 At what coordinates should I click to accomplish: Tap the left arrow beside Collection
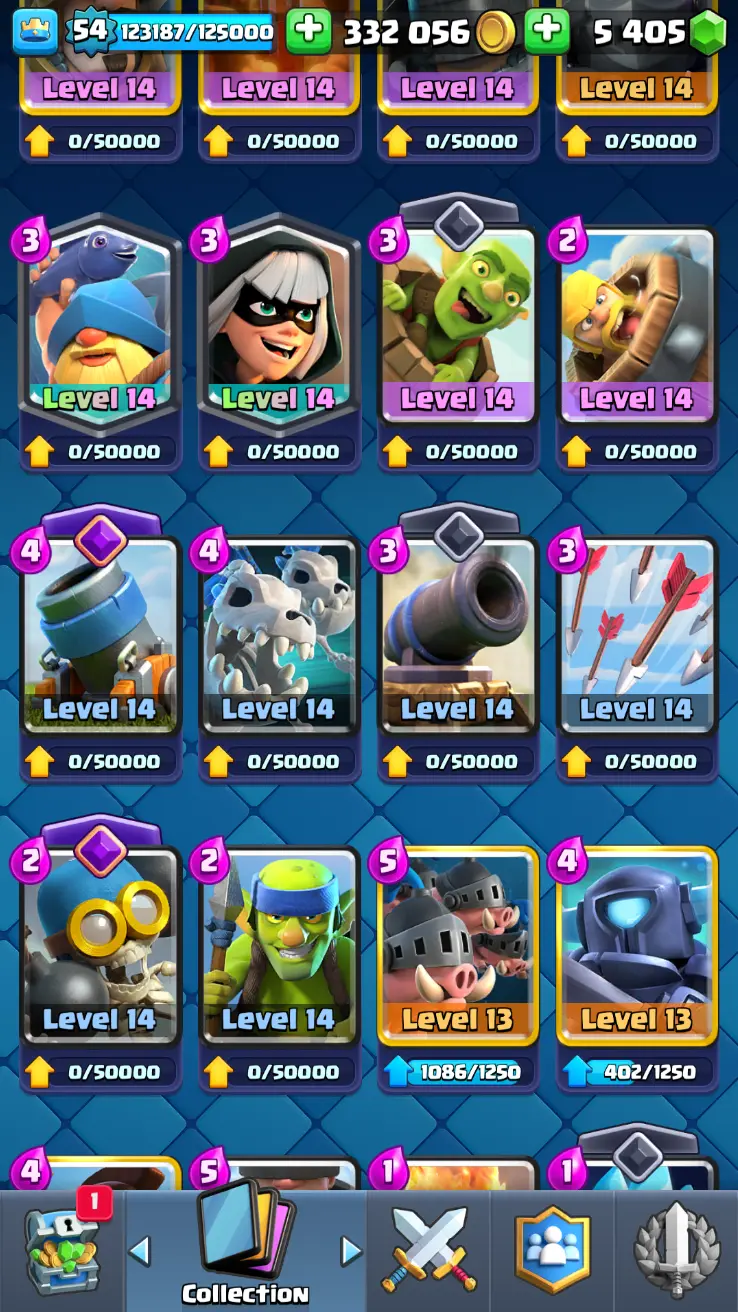[x=141, y=1251]
